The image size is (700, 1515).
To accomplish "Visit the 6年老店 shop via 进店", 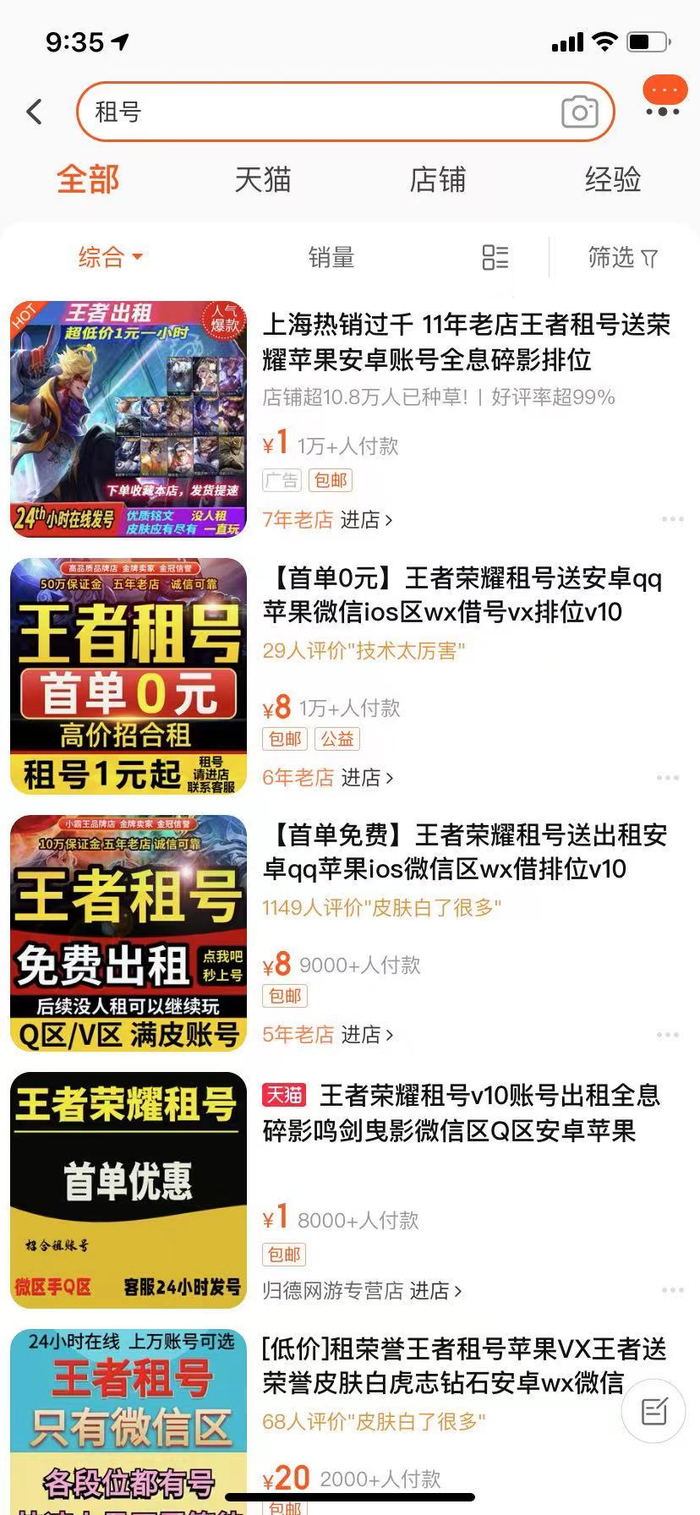I will click(x=366, y=778).
